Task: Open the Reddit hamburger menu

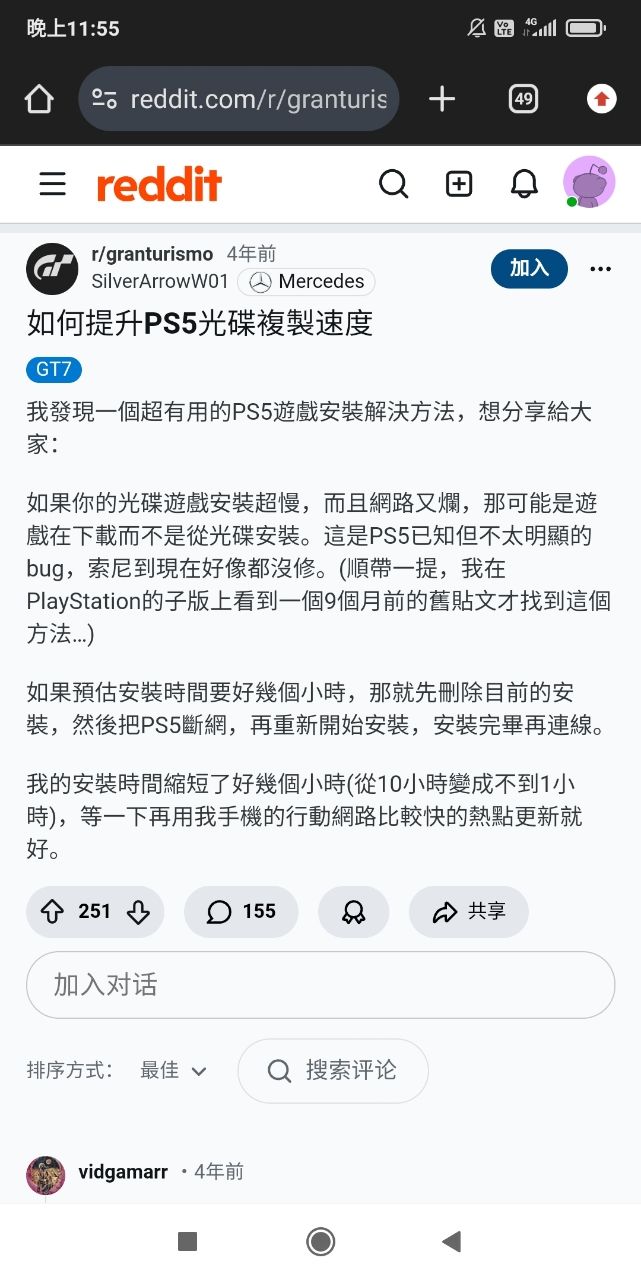Action: click(x=52, y=185)
